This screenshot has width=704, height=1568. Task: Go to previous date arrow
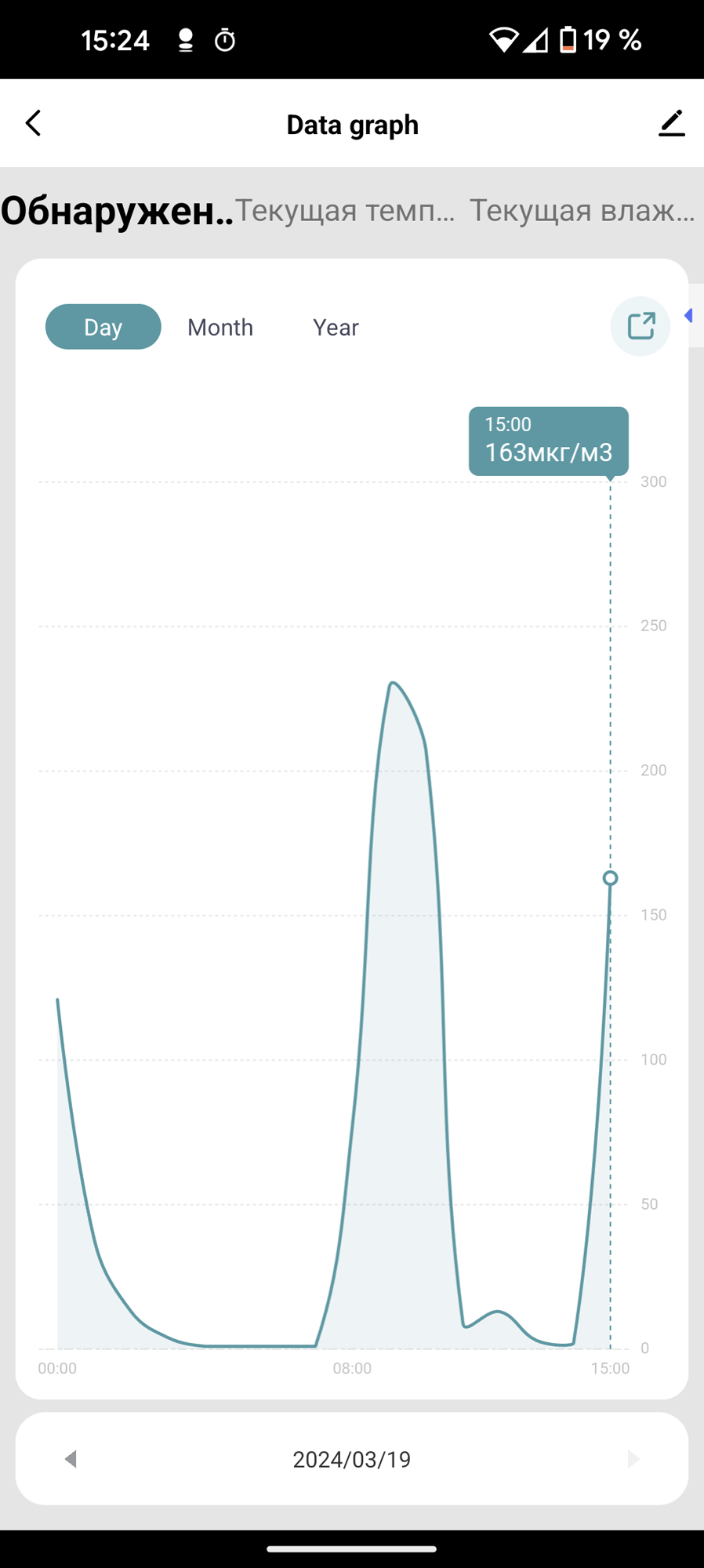[x=71, y=1459]
